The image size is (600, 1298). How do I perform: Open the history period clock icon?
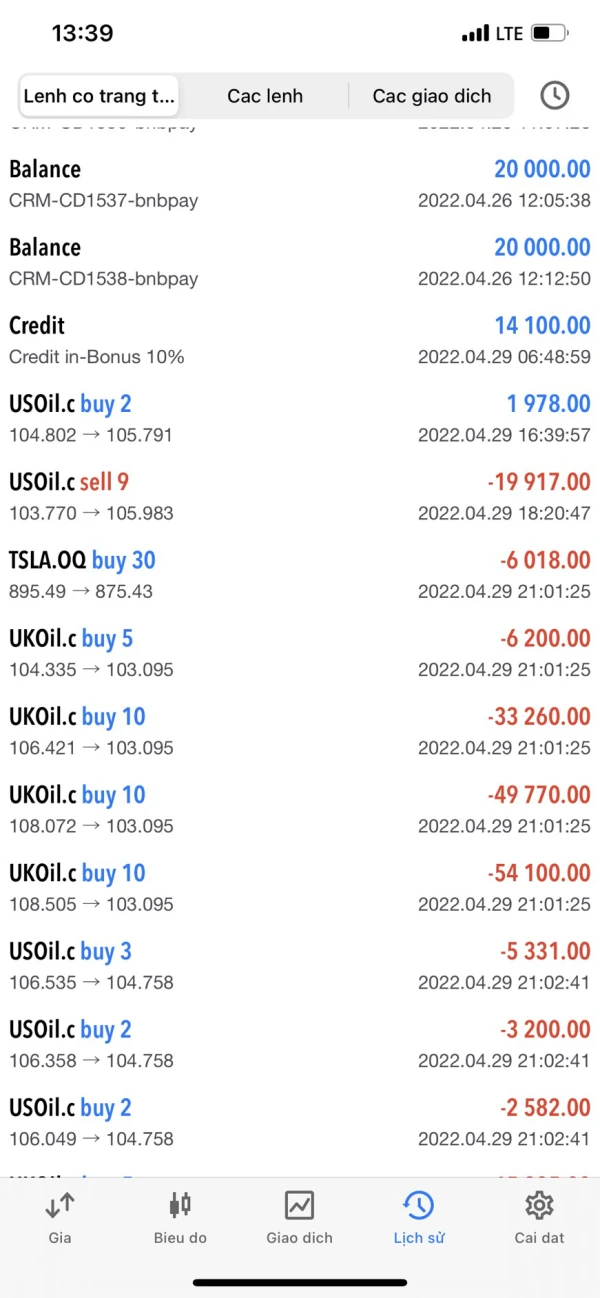tap(555, 96)
